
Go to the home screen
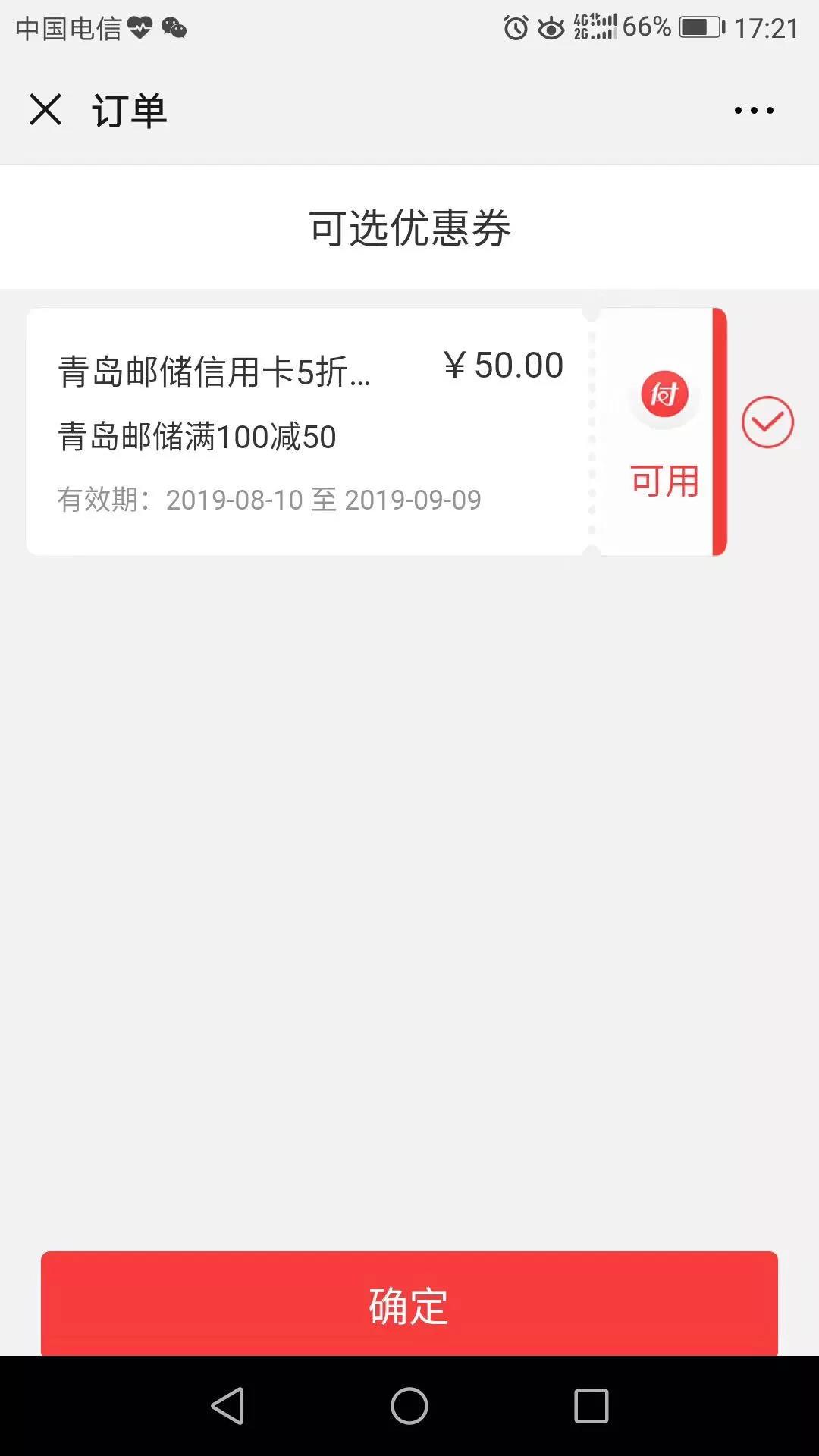click(x=409, y=1407)
